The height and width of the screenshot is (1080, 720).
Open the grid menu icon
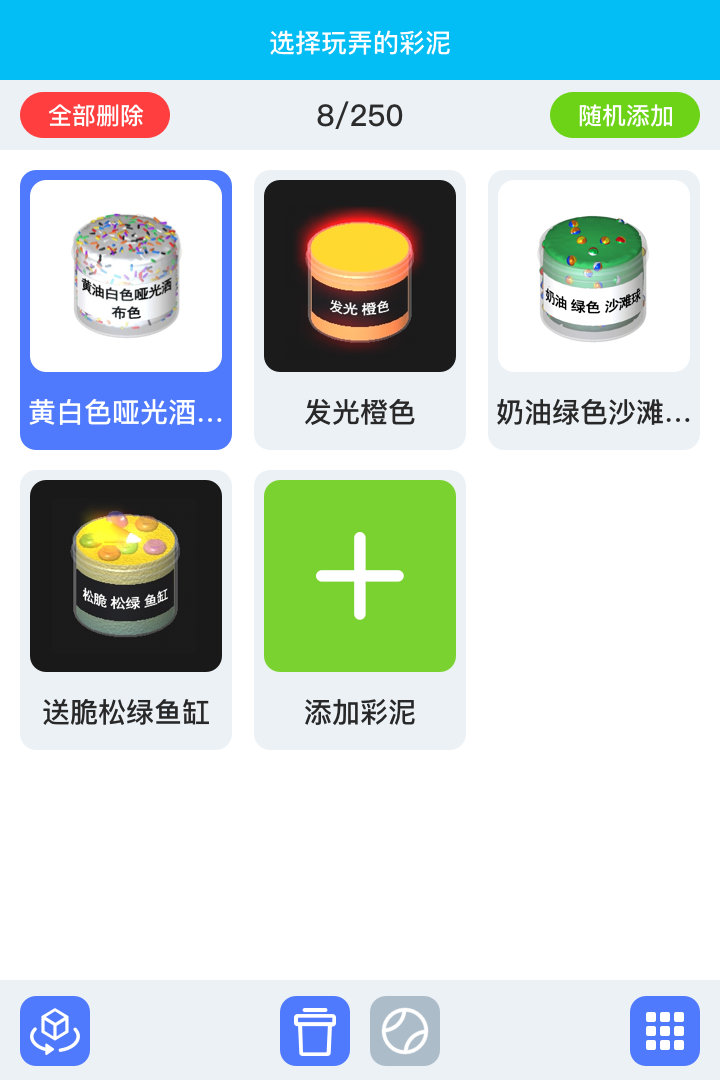point(665,1031)
